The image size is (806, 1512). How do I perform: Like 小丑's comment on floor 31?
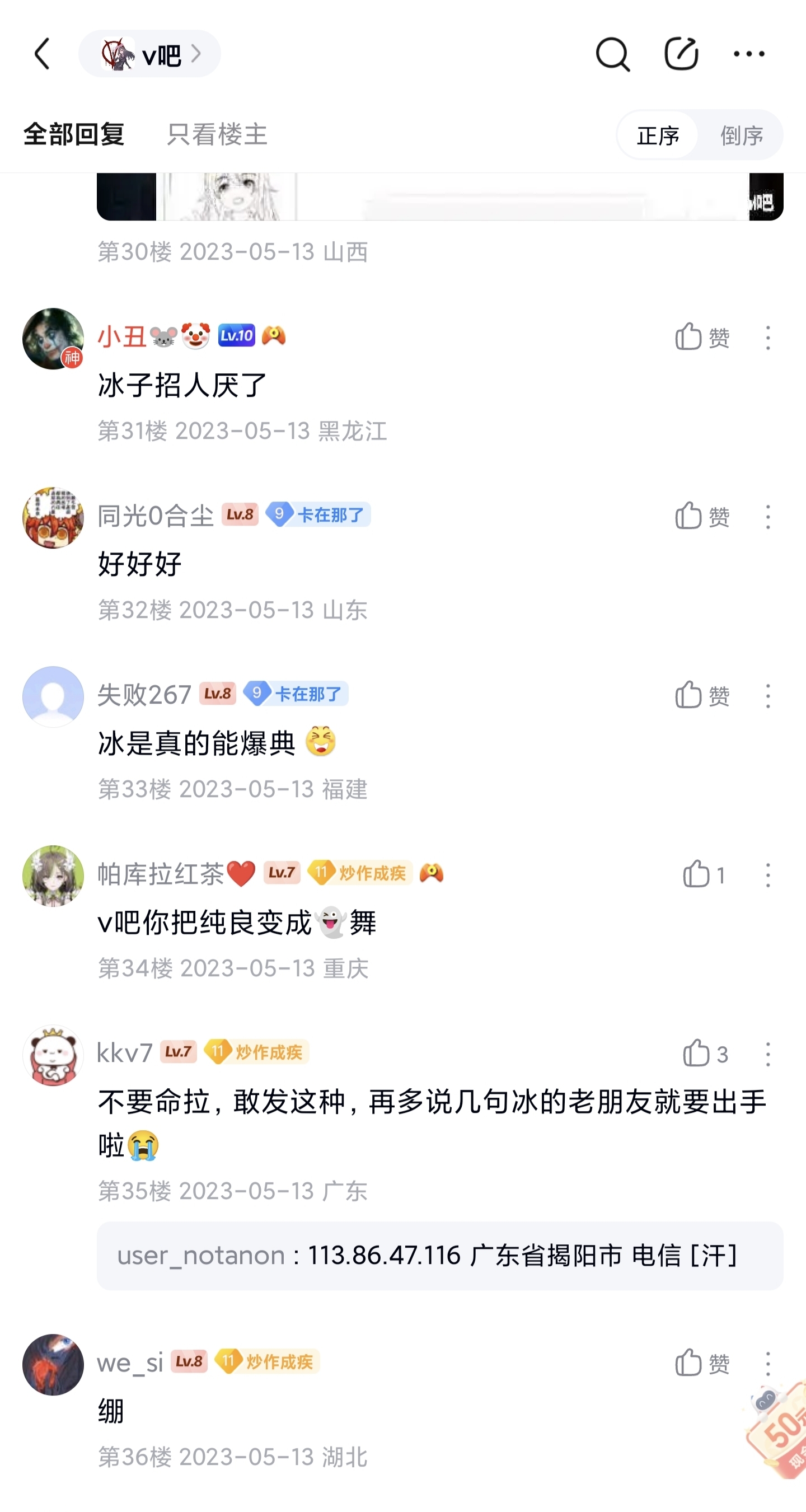pyautogui.click(x=701, y=338)
